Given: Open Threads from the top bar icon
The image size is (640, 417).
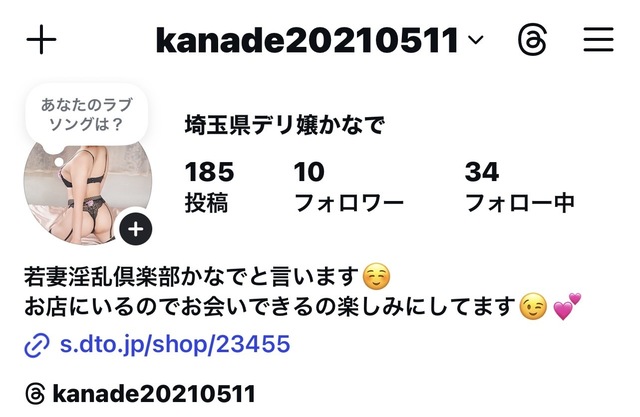Looking at the screenshot, I should coord(532,41).
